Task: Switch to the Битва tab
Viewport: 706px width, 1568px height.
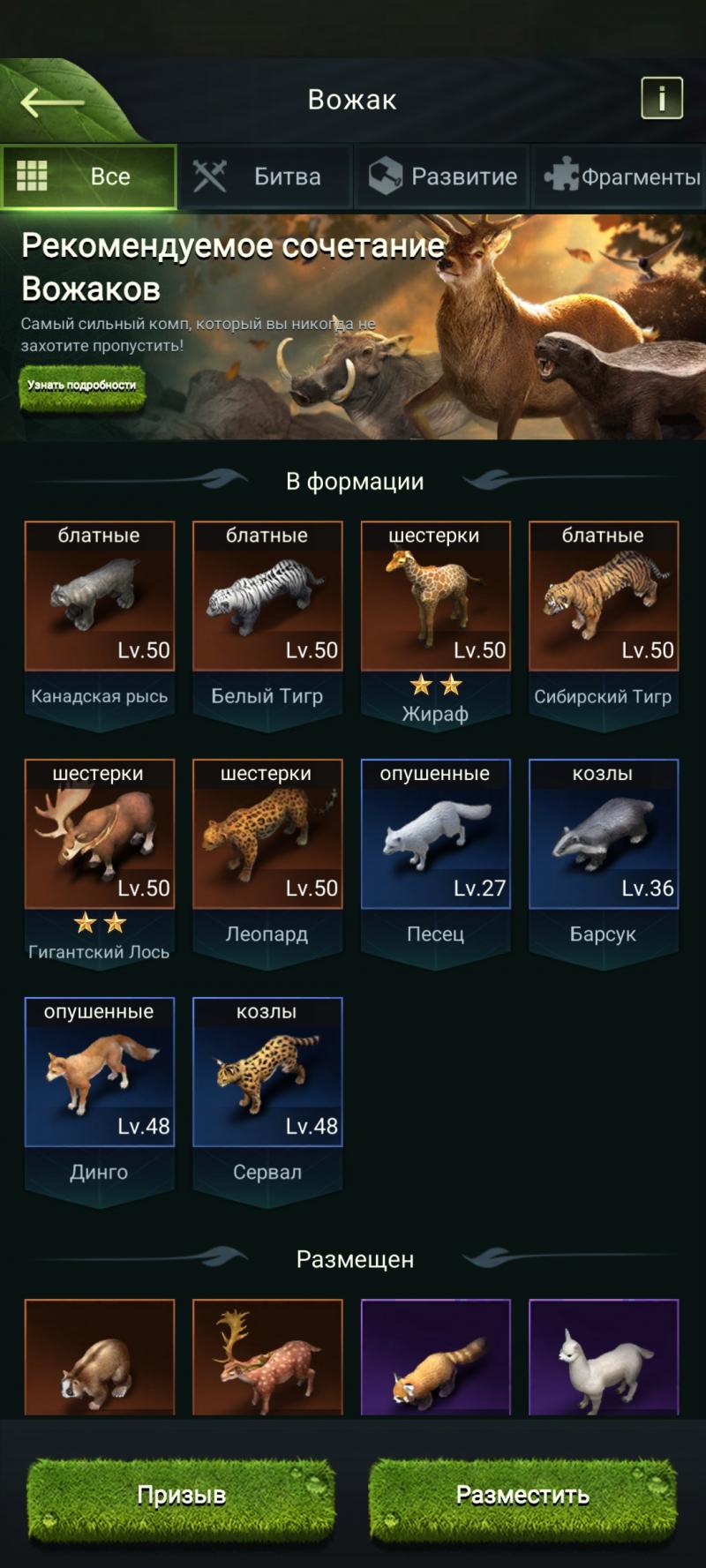Action: [x=265, y=176]
